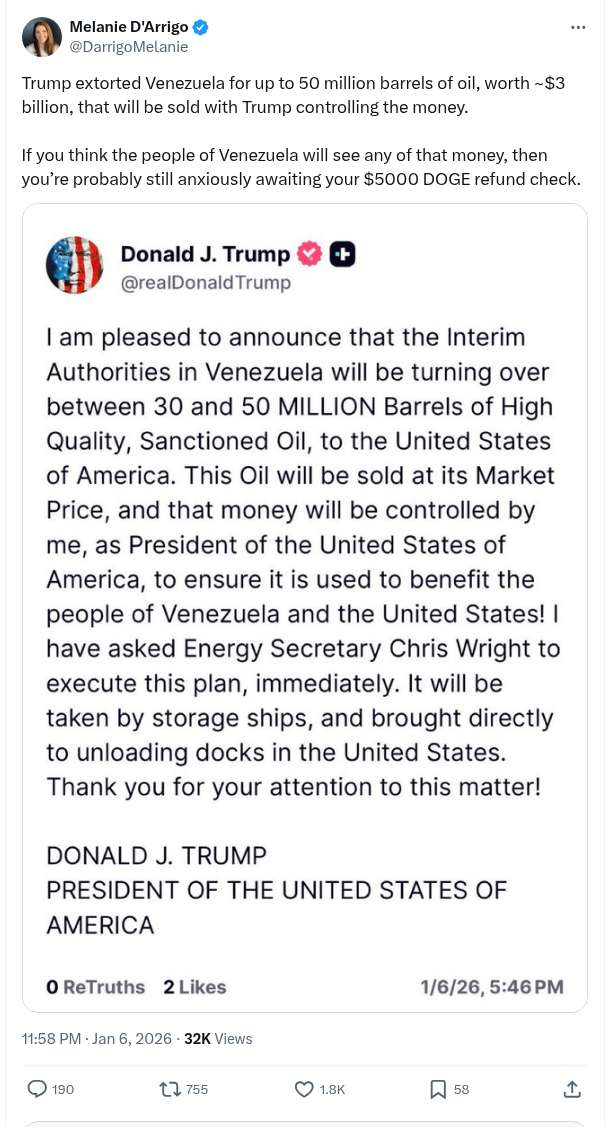This screenshot has height=1127, width=608.
Task: Visit the @DarrigoMelanie handle profile
Action: pyautogui.click(x=128, y=47)
